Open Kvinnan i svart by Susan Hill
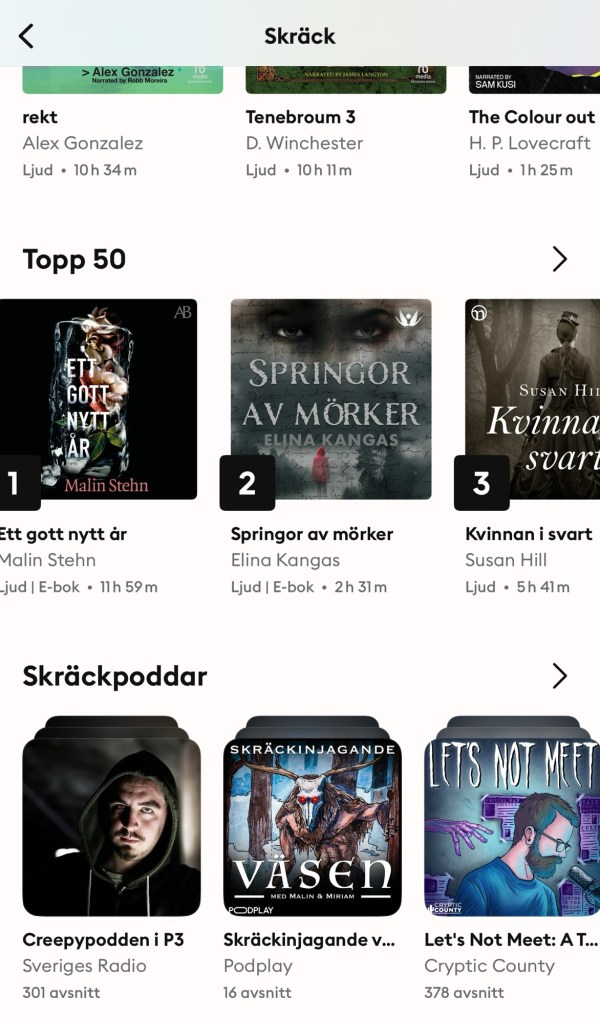The width and height of the screenshot is (600, 1023). (x=532, y=400)
